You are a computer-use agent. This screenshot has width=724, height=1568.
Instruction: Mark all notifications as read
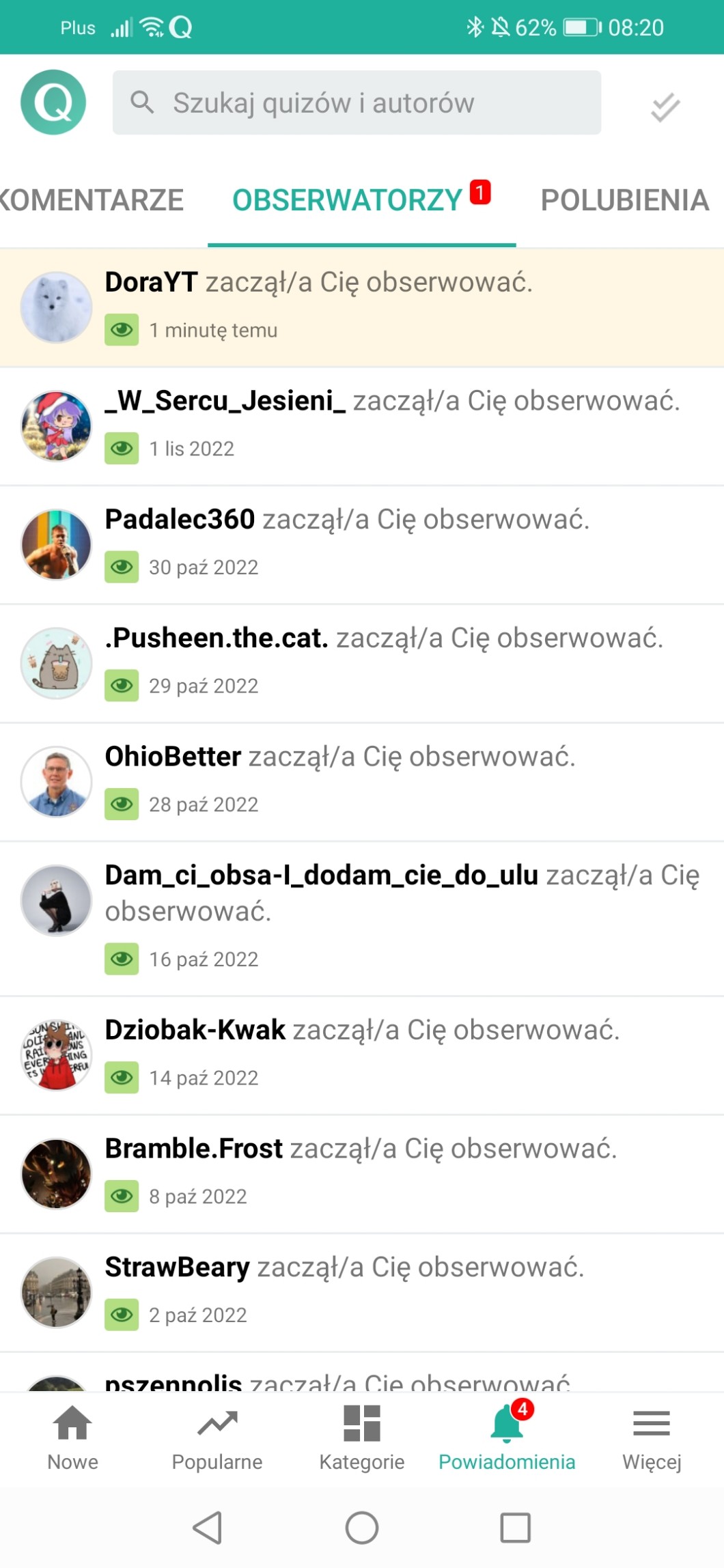pos(665,107)
